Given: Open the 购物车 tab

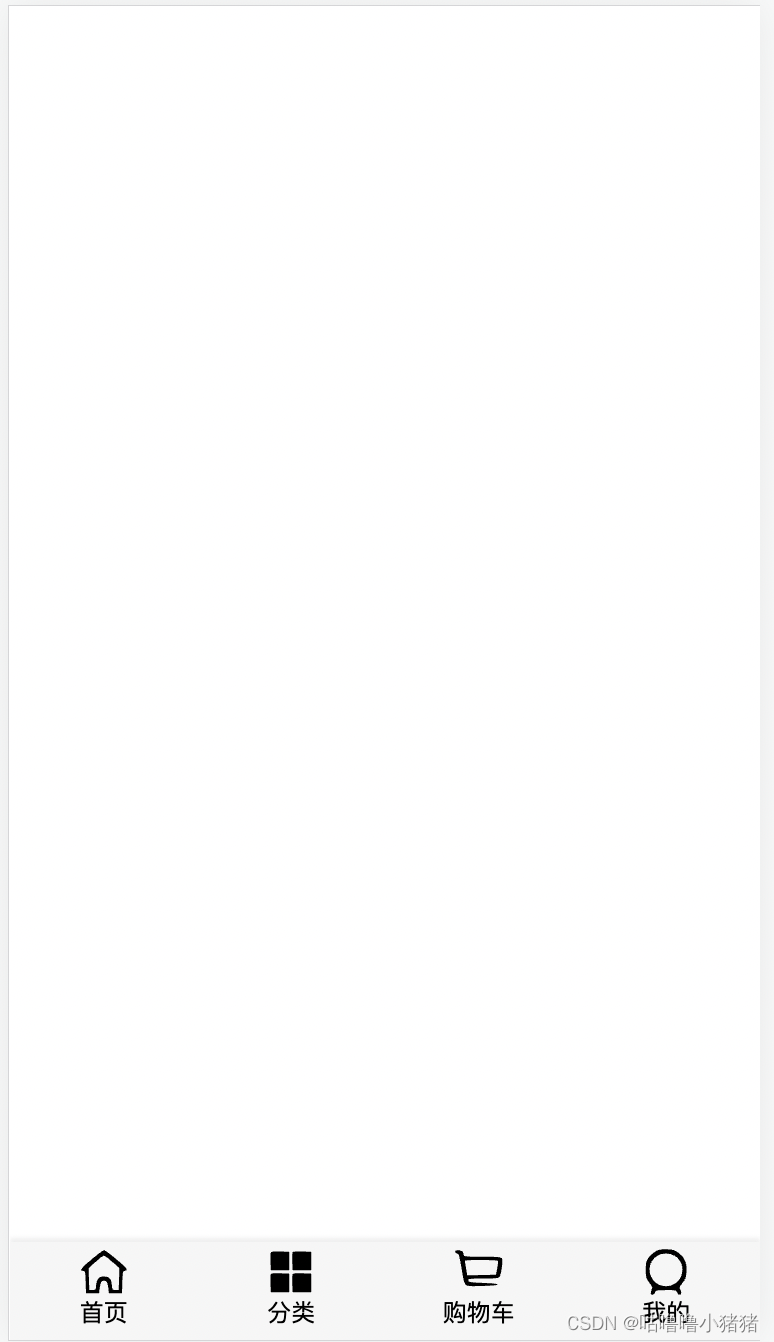Looking at the screenshot, I should 478,1288.
